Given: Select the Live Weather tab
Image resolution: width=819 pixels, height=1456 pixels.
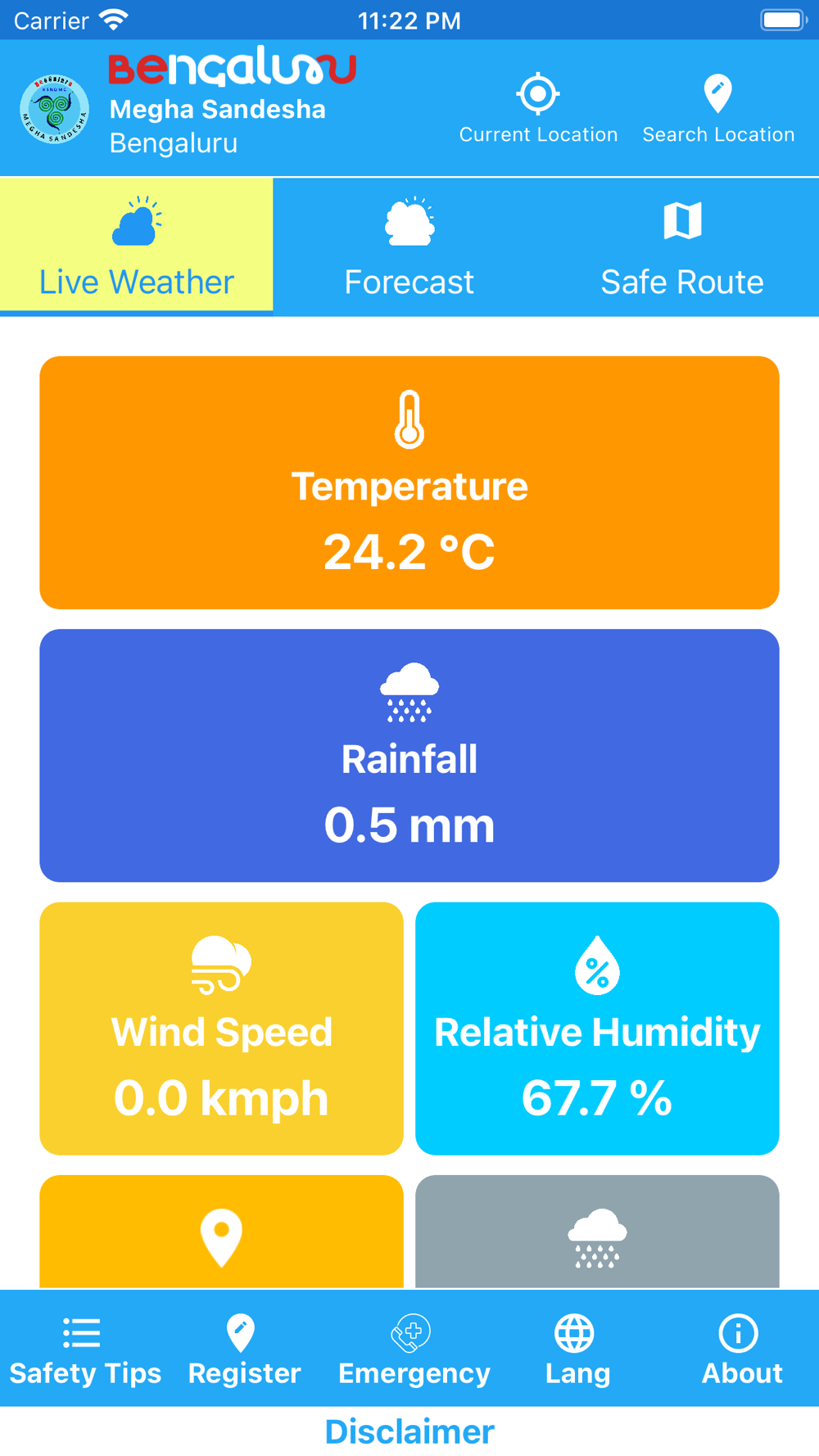Looking at the screenshot, I should pos(137,246).
